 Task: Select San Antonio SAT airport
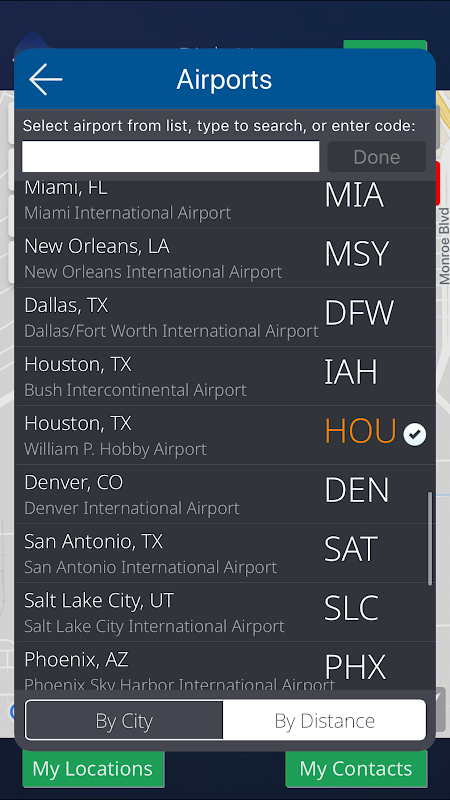pos(226,554)
